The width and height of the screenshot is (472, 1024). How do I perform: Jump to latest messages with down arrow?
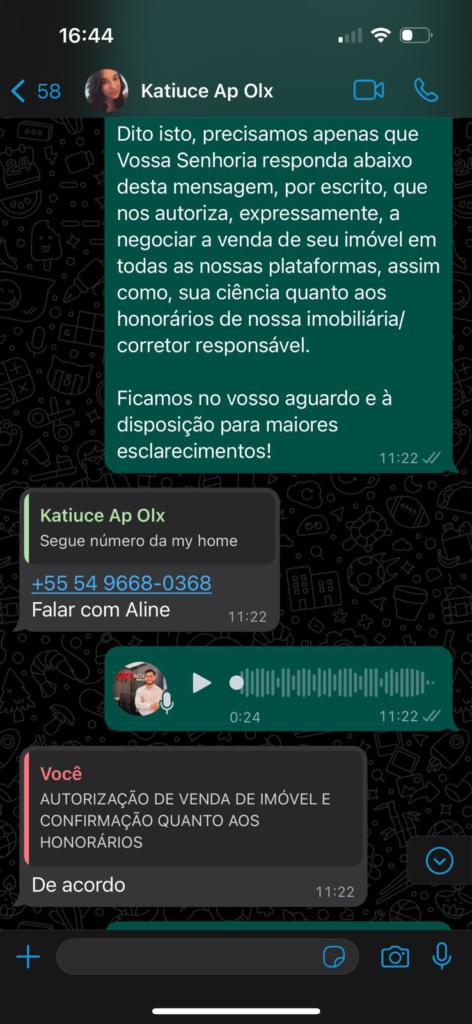pyautogui.click(x=439, y=860)
